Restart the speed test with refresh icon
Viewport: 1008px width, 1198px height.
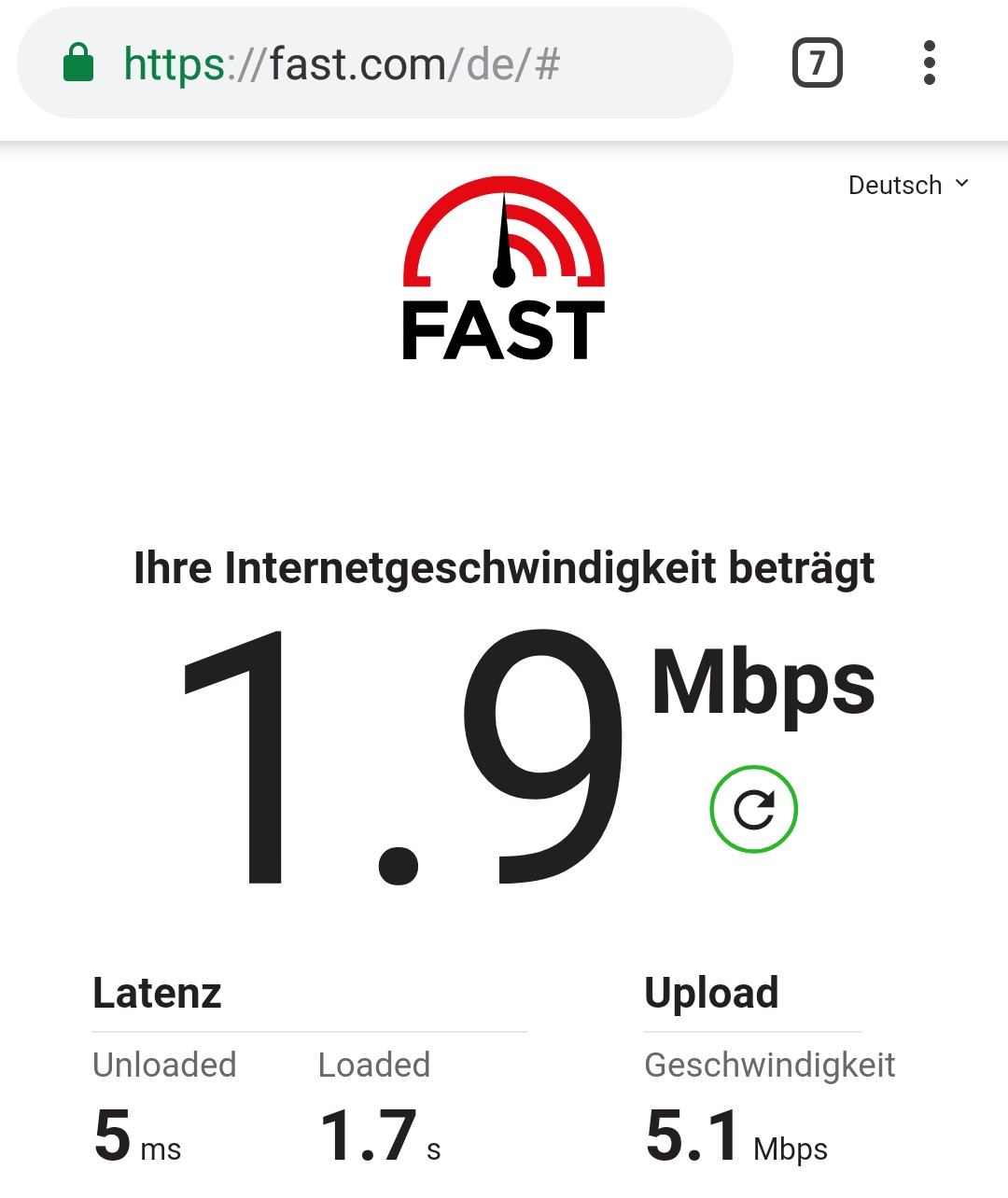coord(753,809)
